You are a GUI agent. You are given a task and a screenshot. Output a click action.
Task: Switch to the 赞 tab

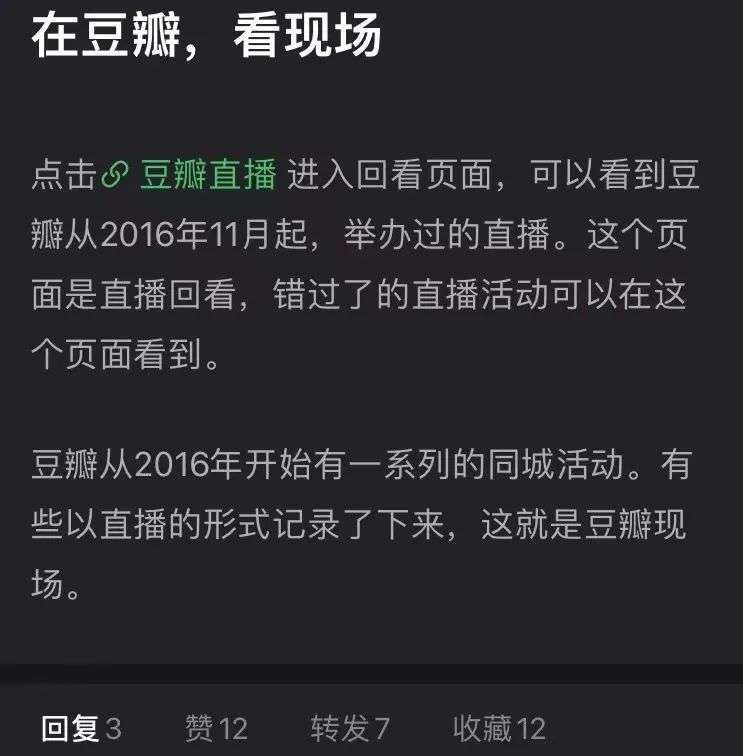tap(216, 728)
